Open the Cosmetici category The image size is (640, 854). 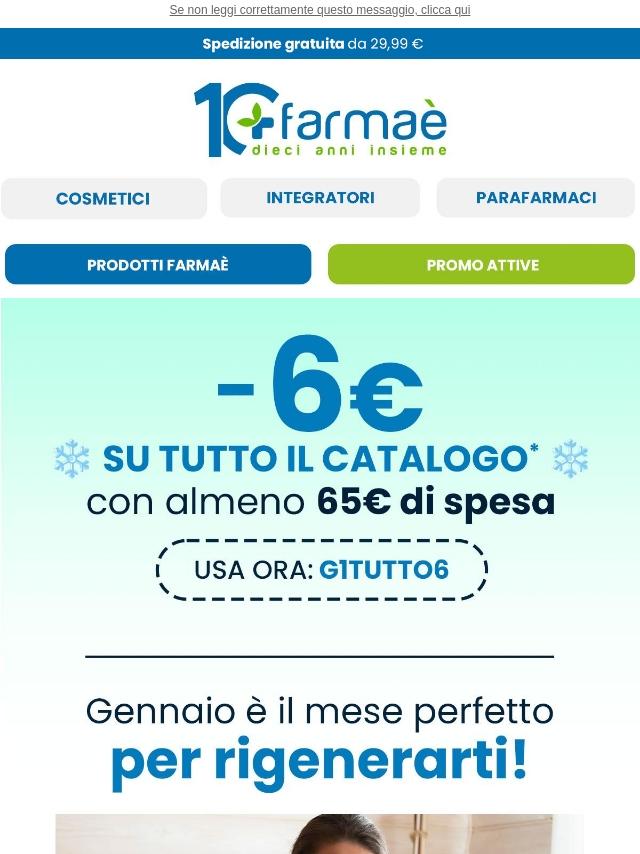[103, 199]
